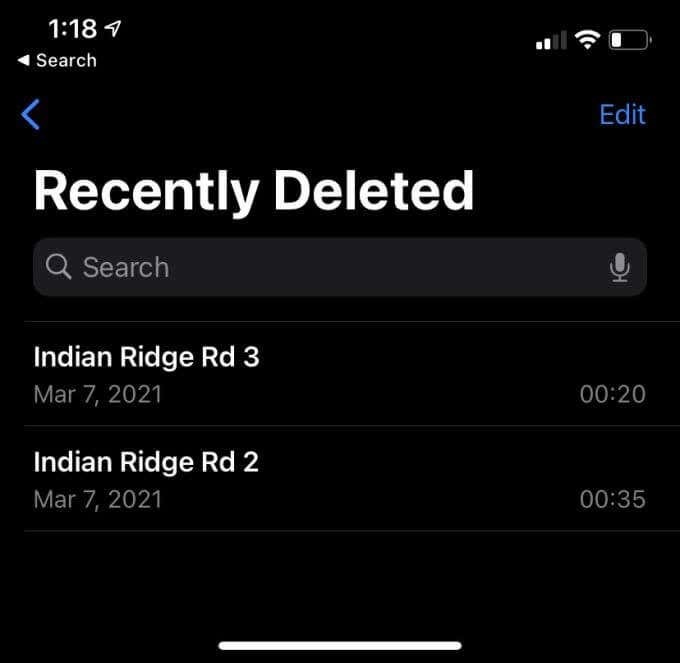
Task: Activate dictation microphone in search bar
Action: 620,267
